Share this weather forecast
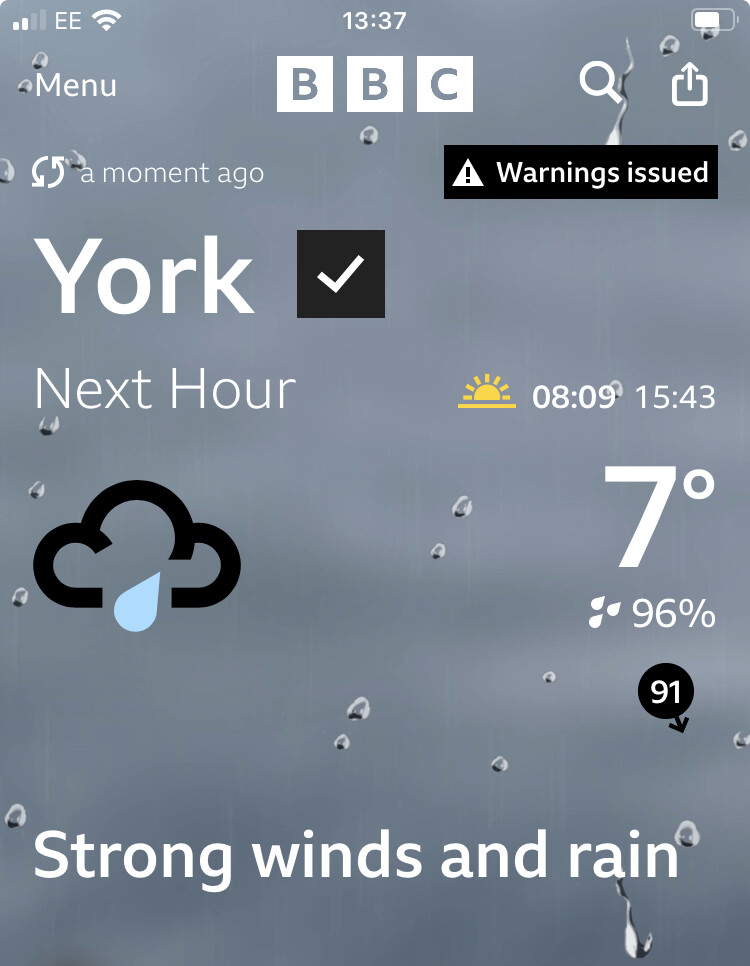This screenshot has height=966, width=750. (x=689, y=84)
